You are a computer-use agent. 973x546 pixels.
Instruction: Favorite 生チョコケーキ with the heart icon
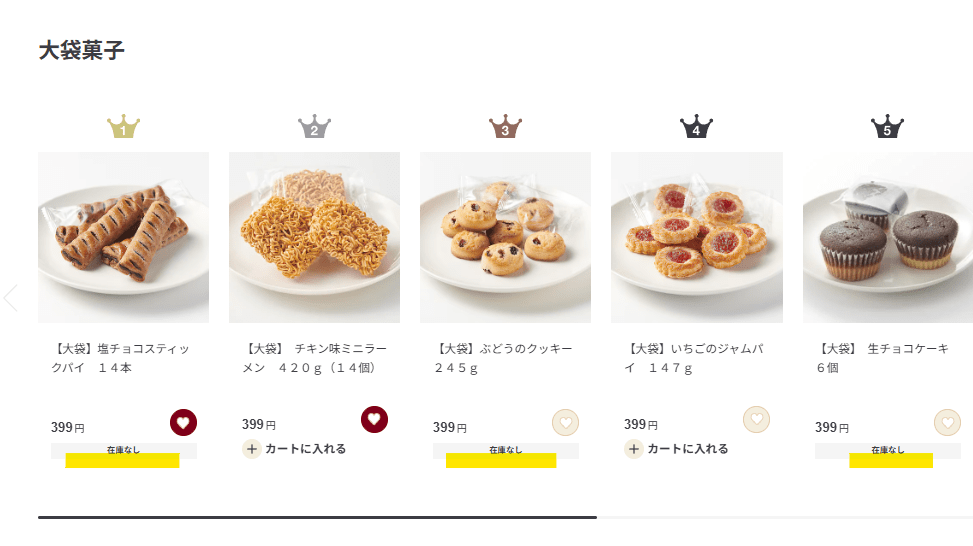coord(947,423)
